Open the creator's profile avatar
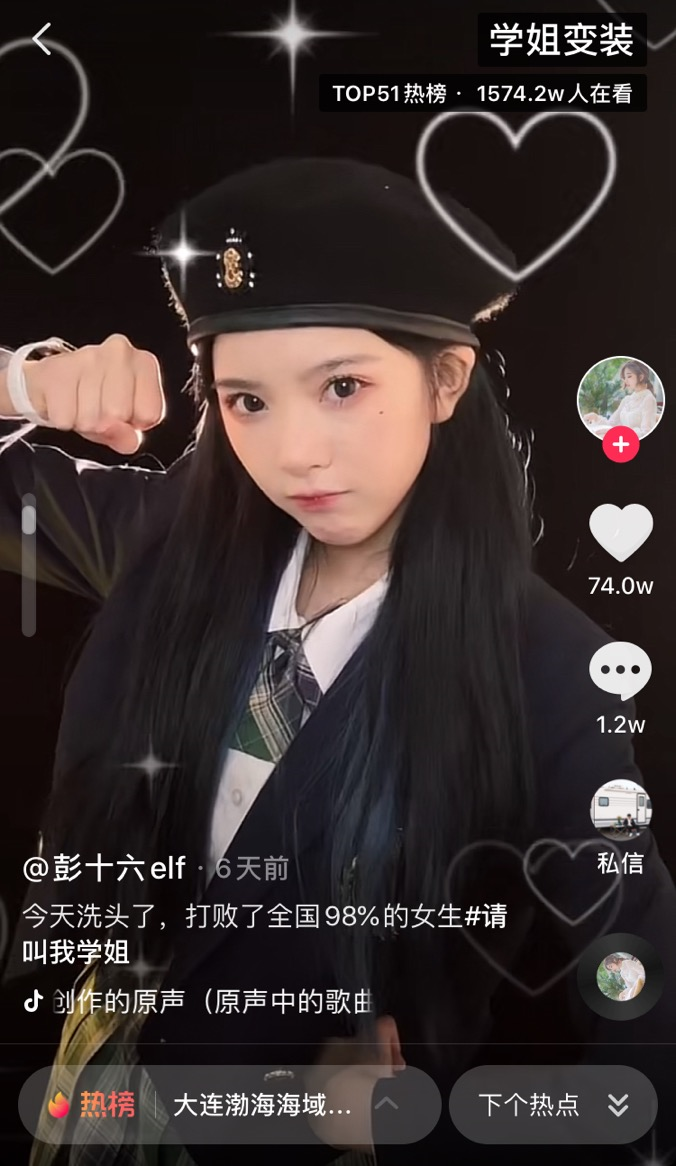This screenshot has height=1166, width=676. click(x=620, y=398)
